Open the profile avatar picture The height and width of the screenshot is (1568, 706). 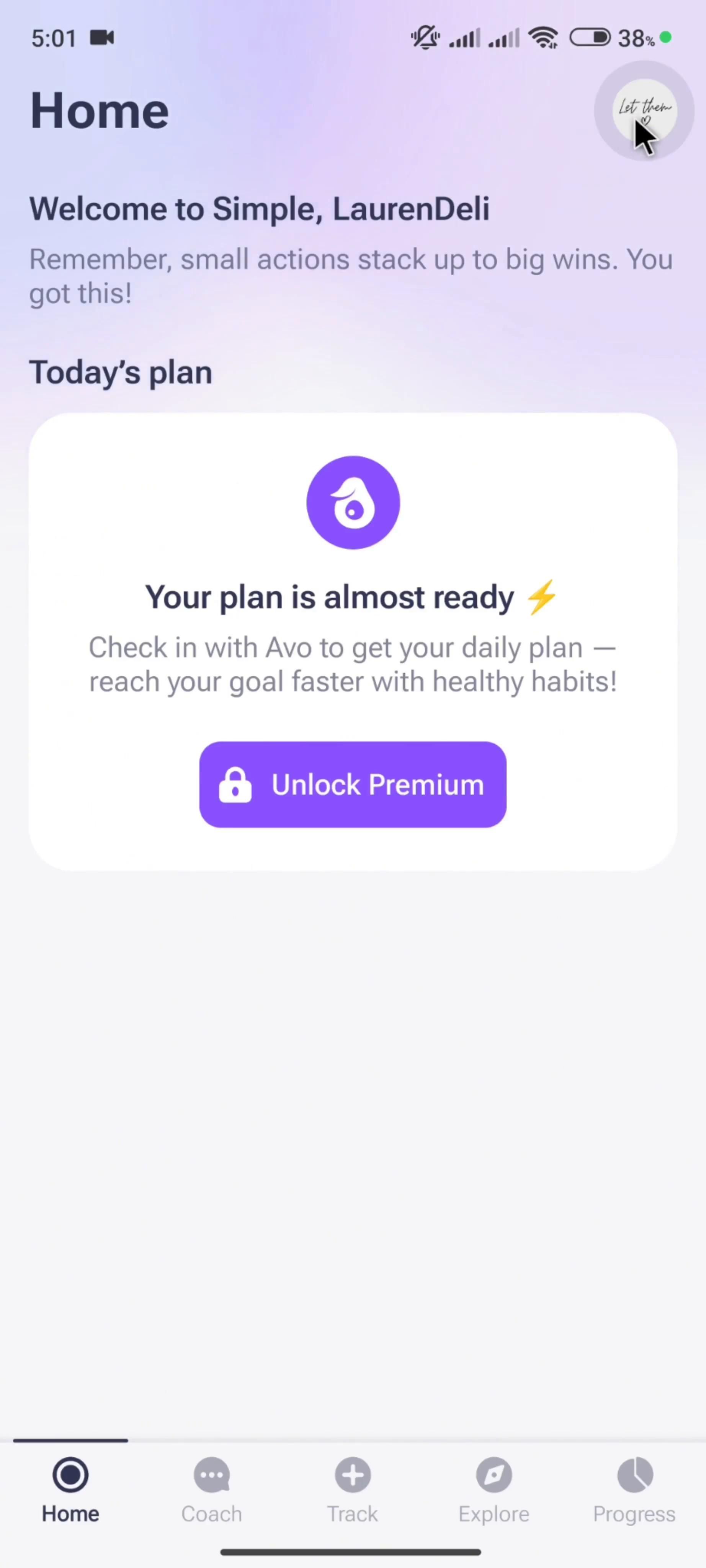(644, 111)
